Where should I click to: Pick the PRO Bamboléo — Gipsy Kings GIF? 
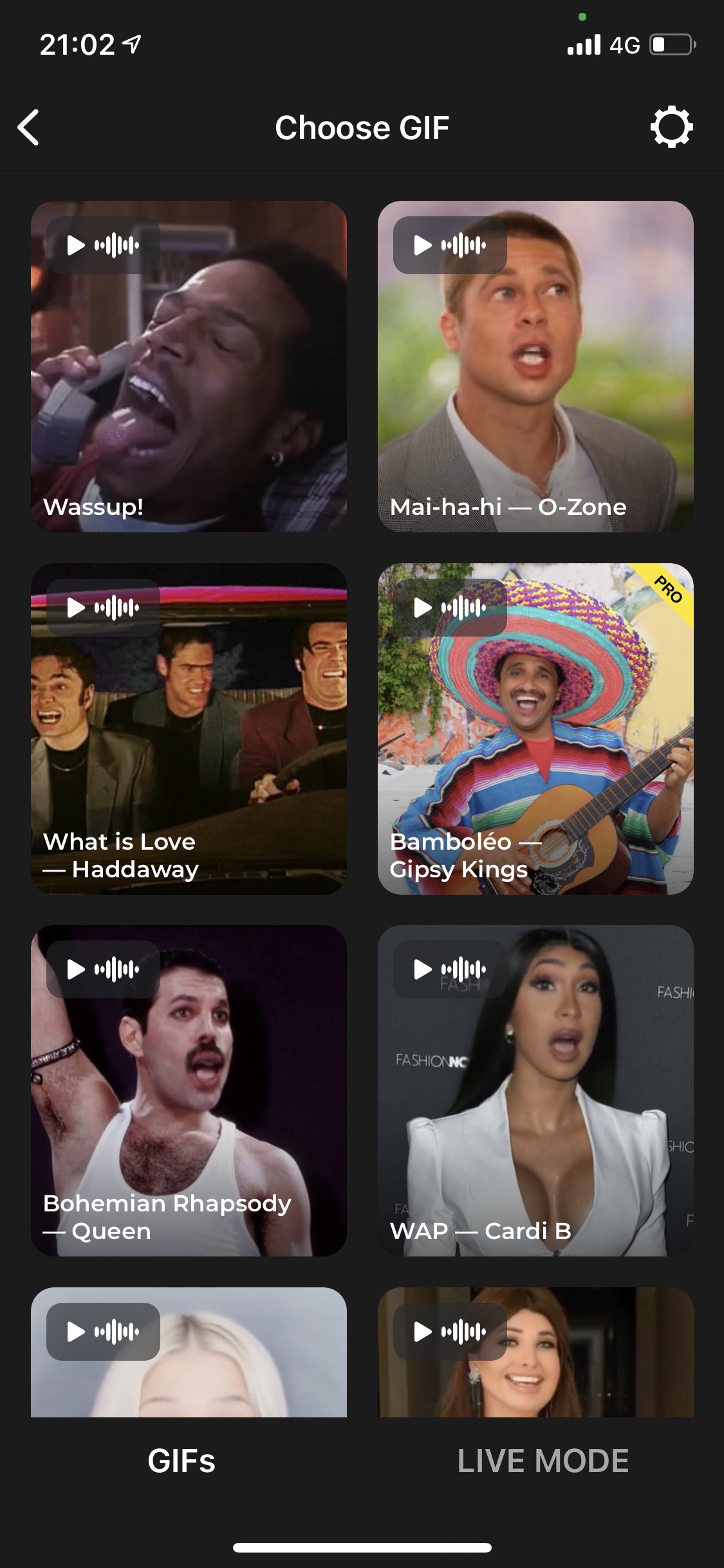[x=535, y=729]
